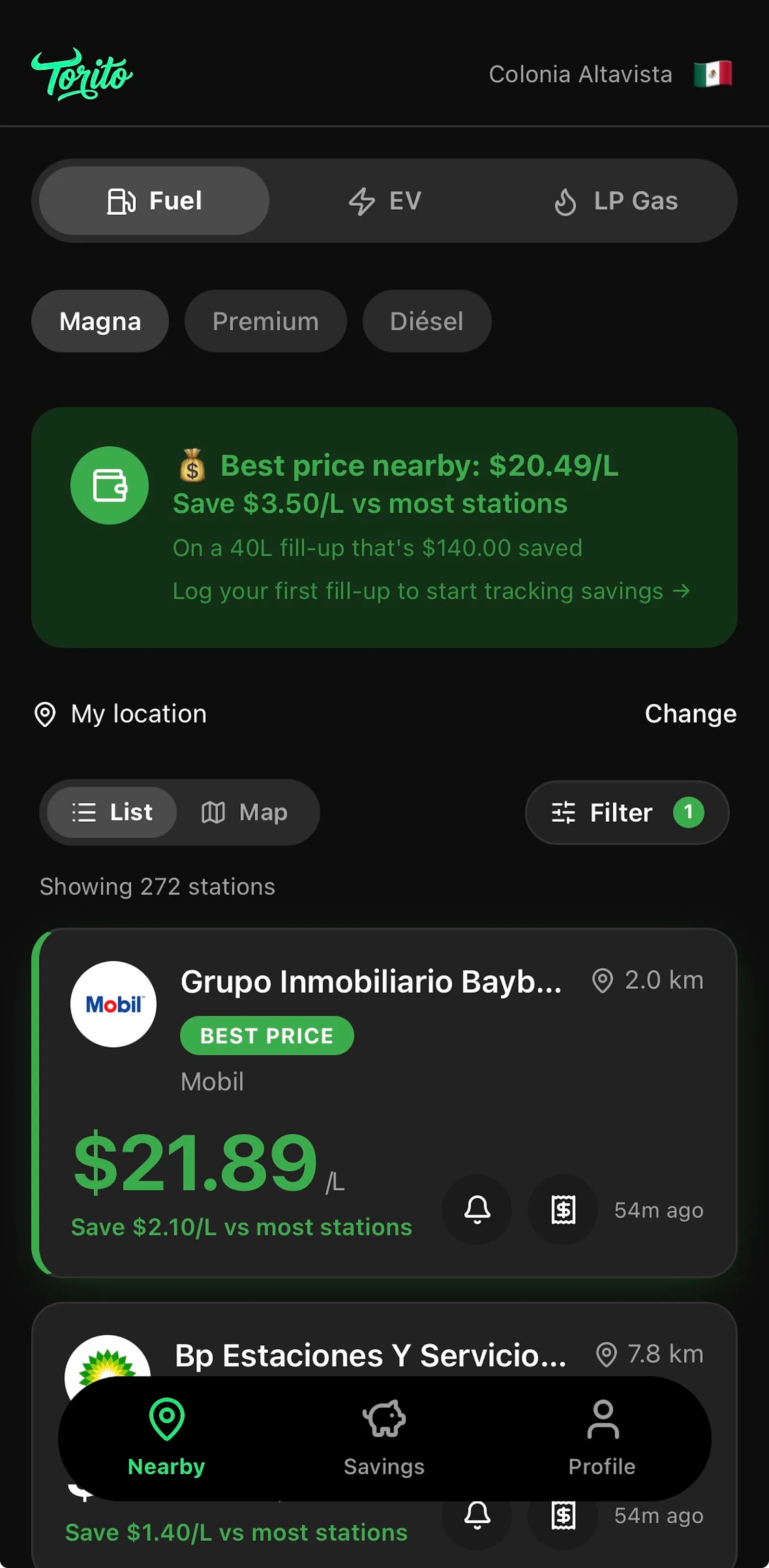Switch to List view
Viewport: 769px width, 1568px height.
point(112,812)
